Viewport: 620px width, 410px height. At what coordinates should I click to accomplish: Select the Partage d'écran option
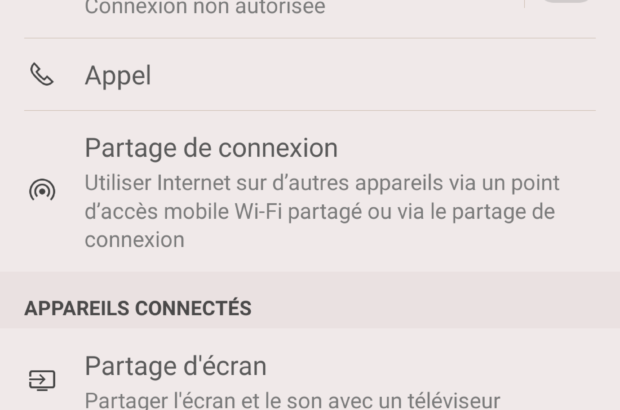pos(310,380)
